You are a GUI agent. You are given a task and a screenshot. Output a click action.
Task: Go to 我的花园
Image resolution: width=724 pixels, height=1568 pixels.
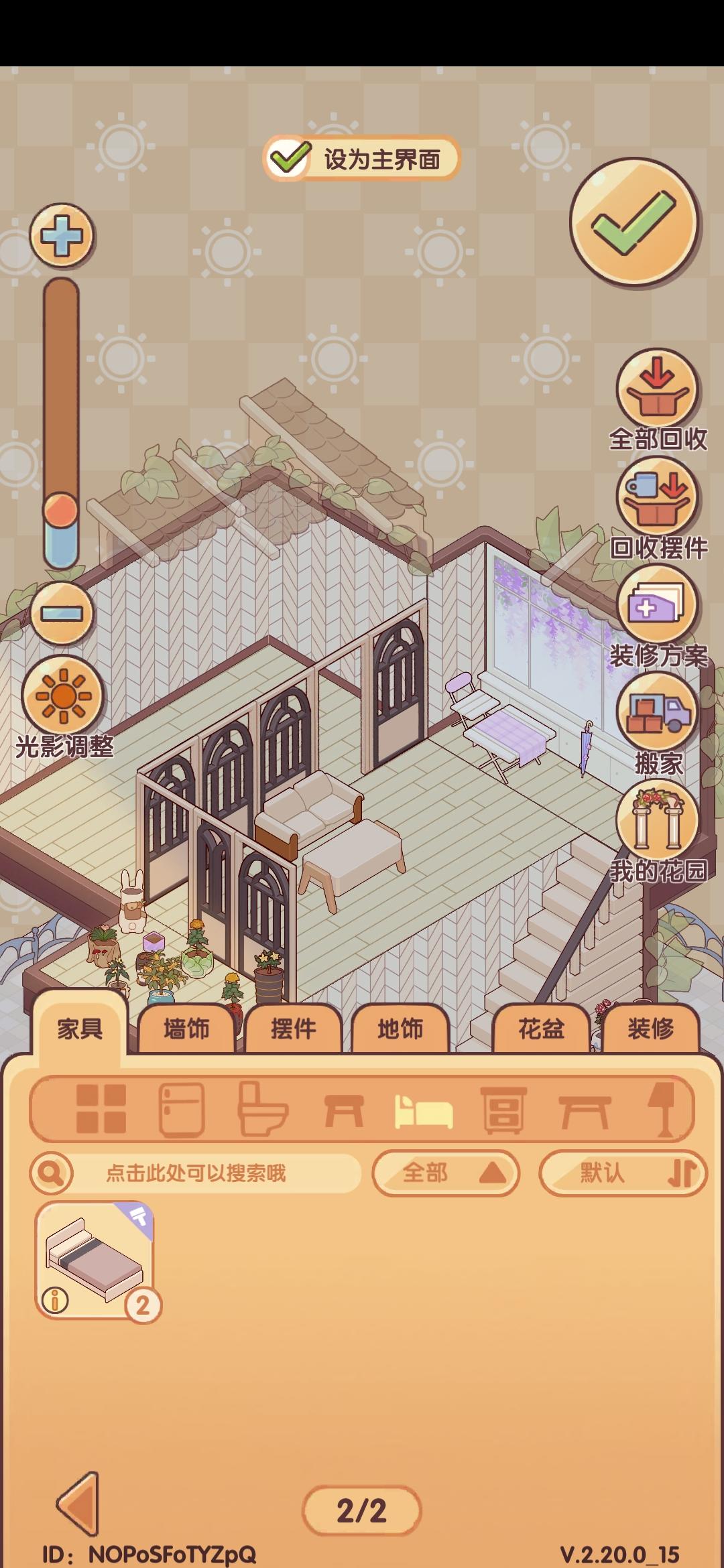[x=658, y=820]
